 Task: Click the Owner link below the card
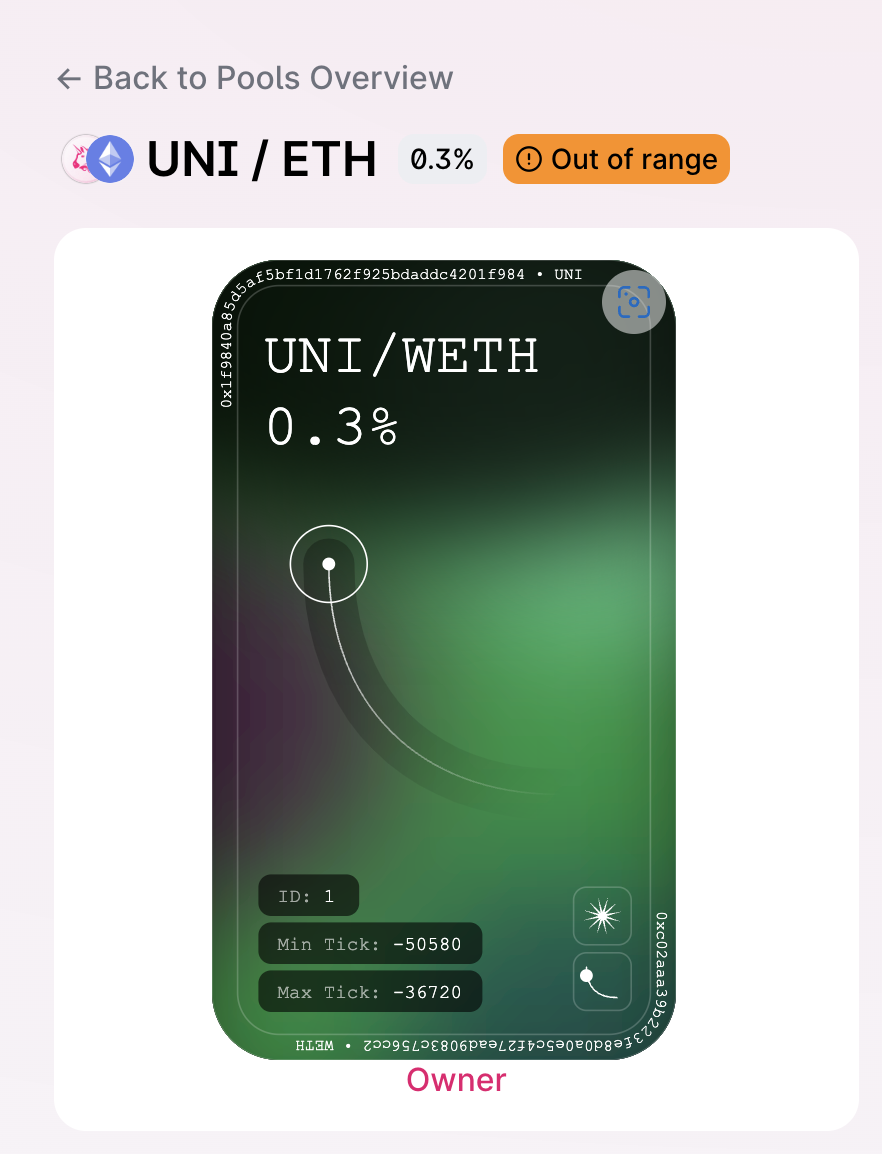point(456,1080)
